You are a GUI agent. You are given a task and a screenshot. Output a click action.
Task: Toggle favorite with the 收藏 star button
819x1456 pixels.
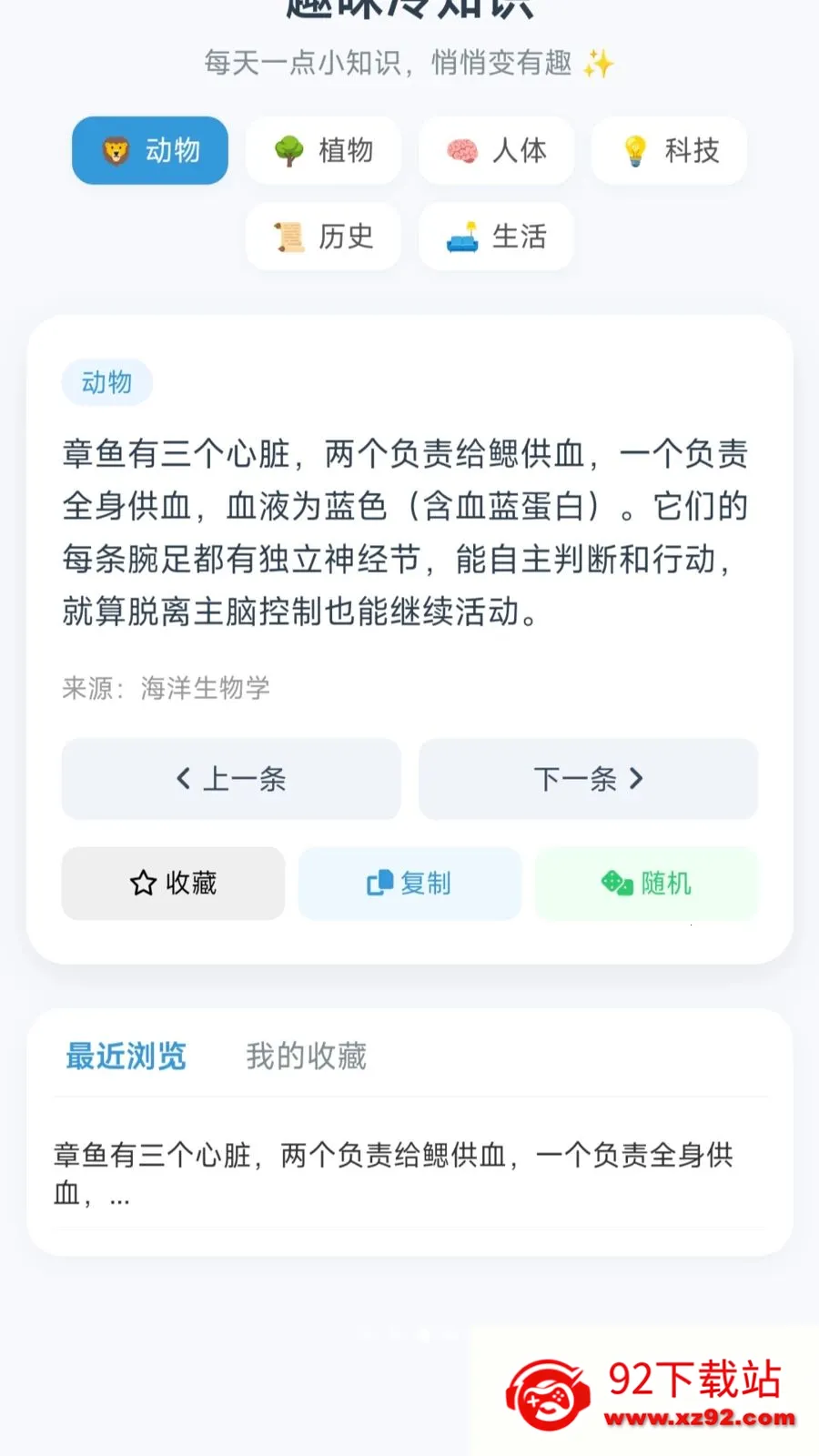(x=173, y=883)
